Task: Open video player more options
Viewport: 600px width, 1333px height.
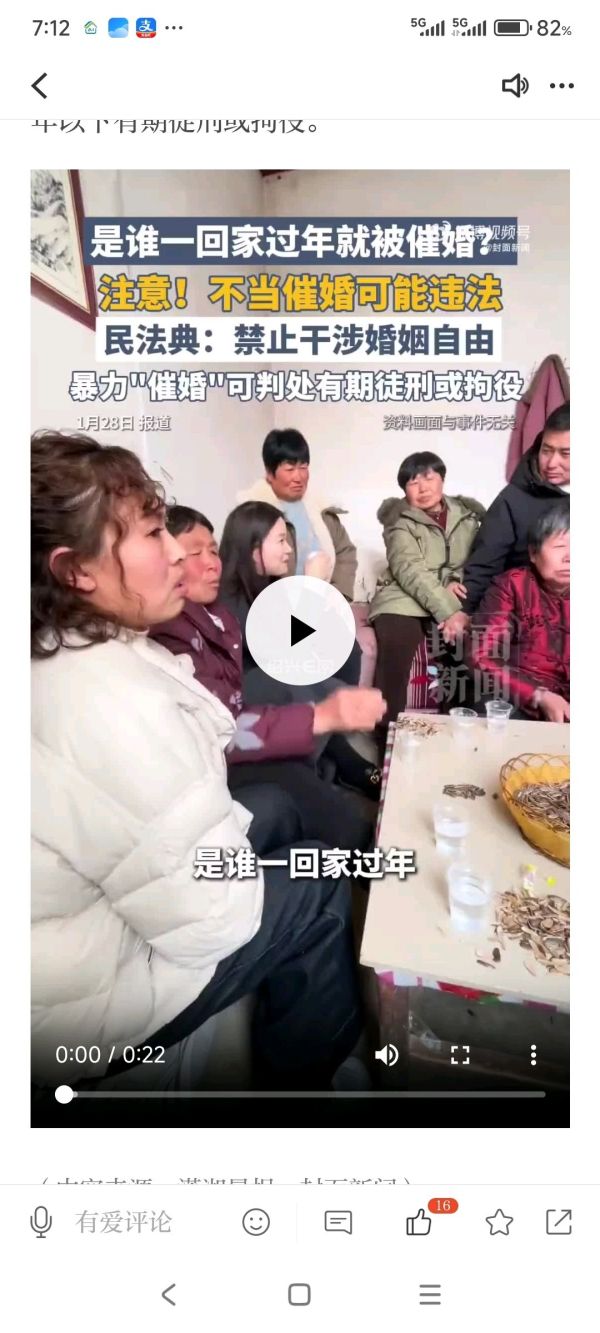Action: pyautogui.click(x=533, y=1054)
